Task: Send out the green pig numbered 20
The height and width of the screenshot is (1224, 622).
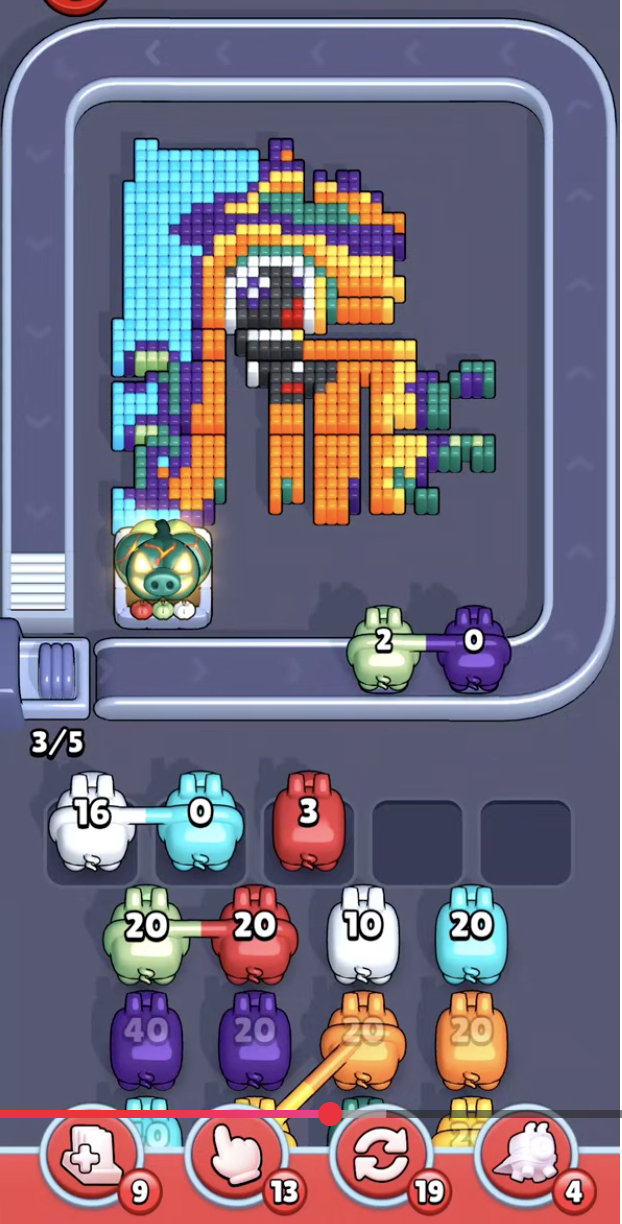Action: 146,935
